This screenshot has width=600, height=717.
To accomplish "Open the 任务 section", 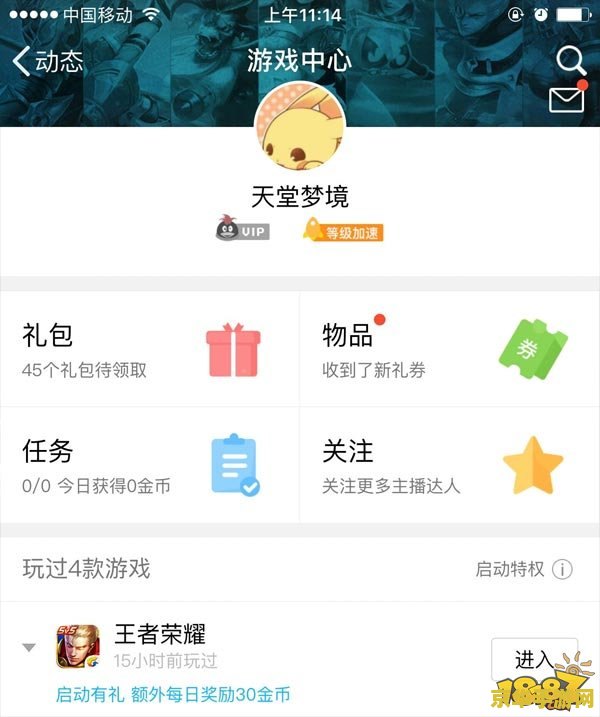I will [x=150, y=465].
